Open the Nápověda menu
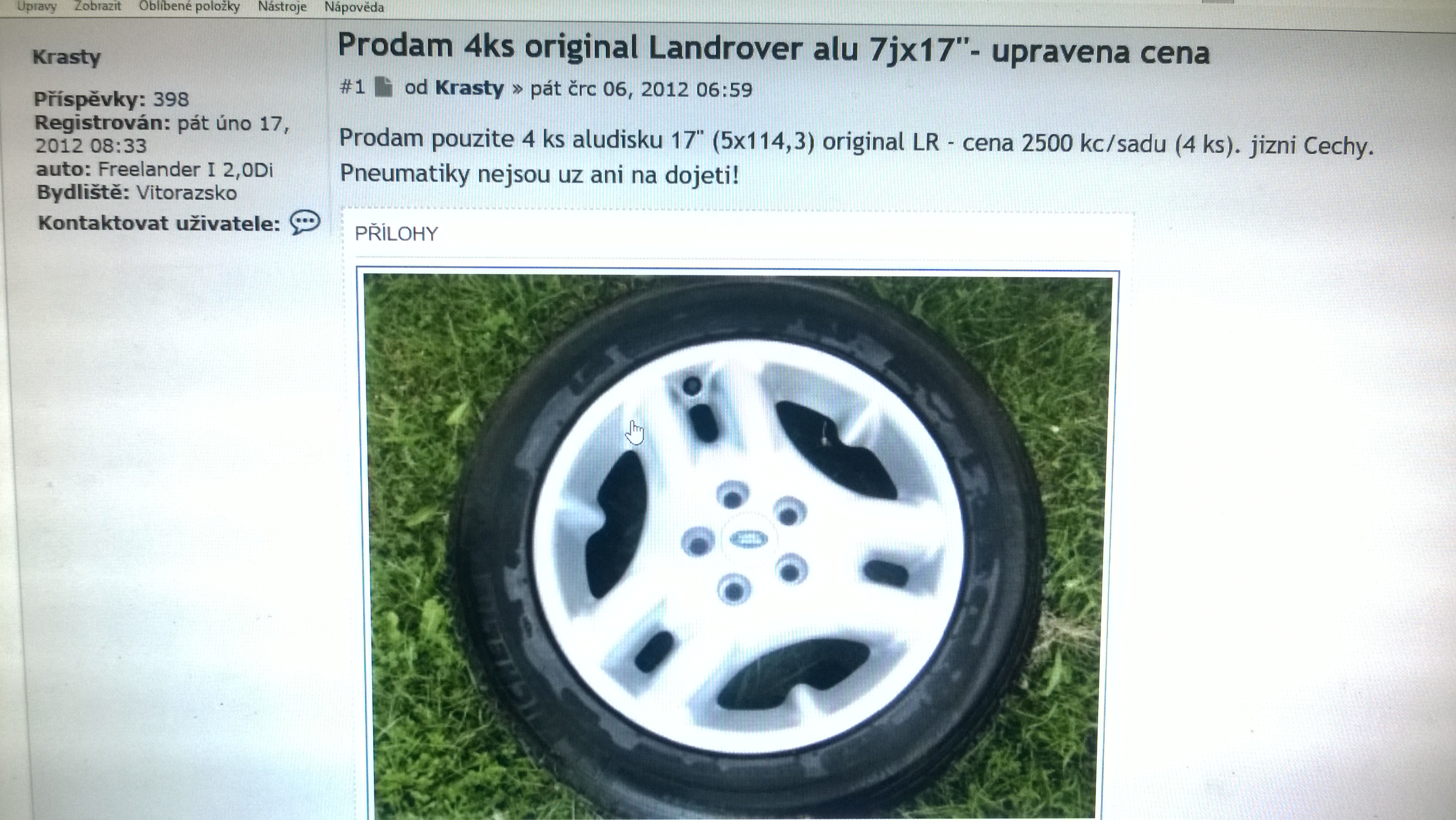The width and height of the screenshot is (1456, 820). (354, 7)
